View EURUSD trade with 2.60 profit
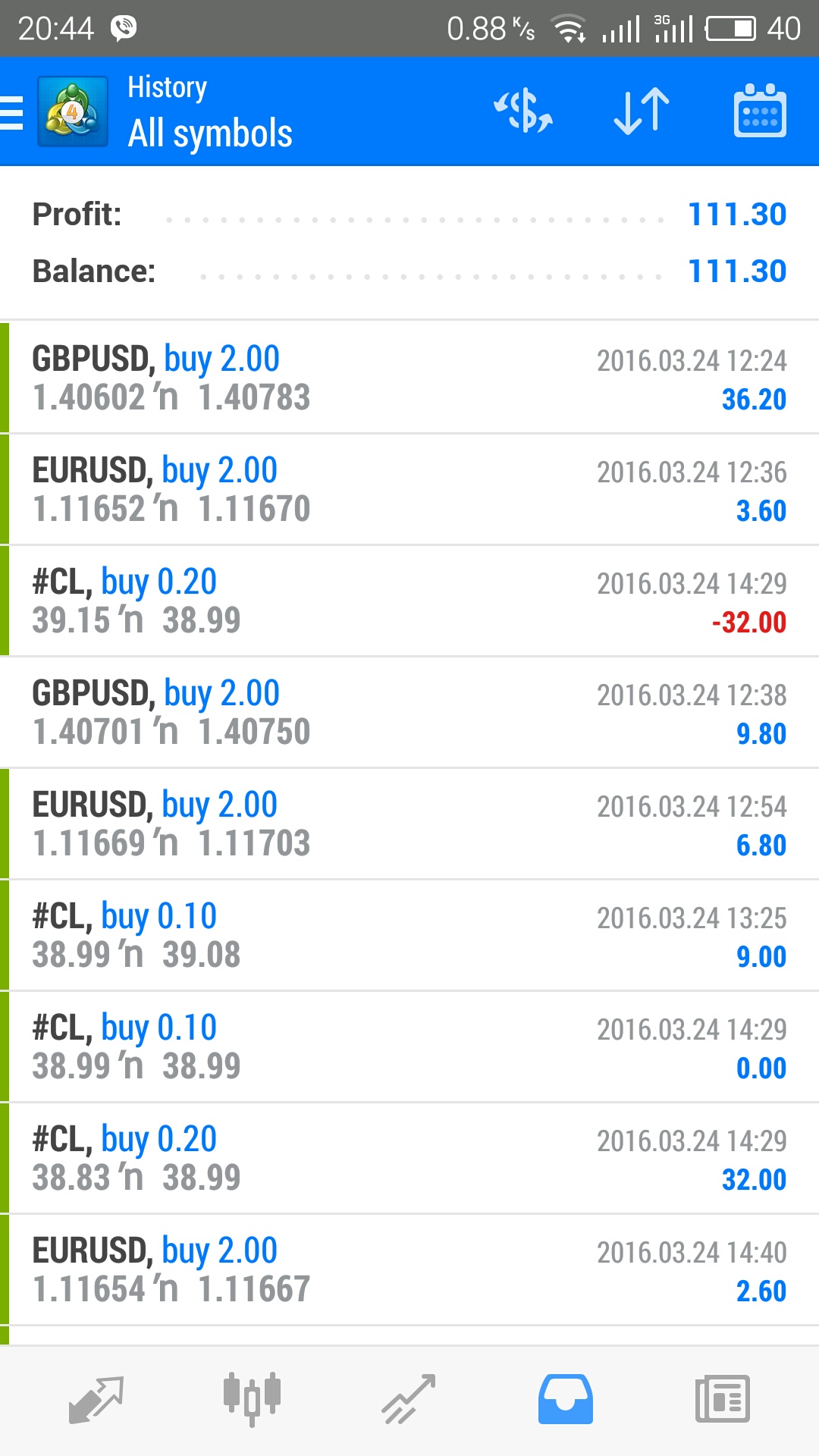The width and height of the screenshot is (819, 1456). 409,1269
